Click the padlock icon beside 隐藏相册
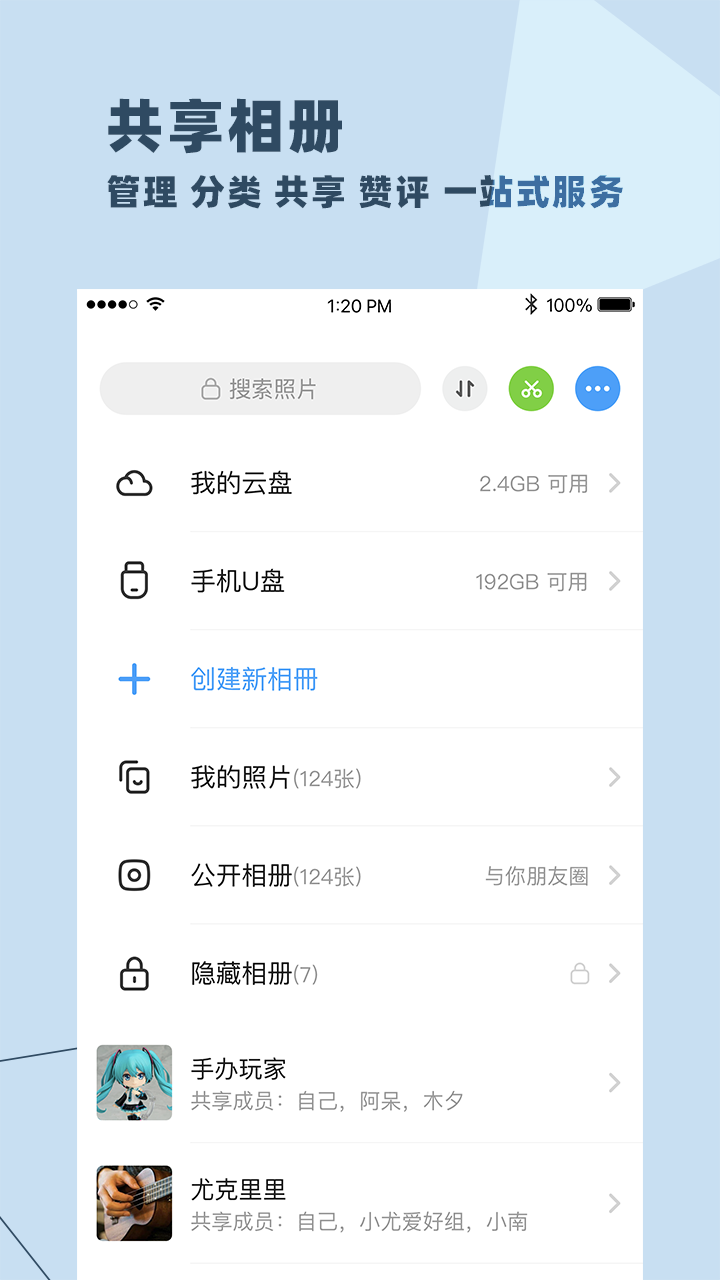The width and height of the screenshot is (720, 1280). (134, 973)
